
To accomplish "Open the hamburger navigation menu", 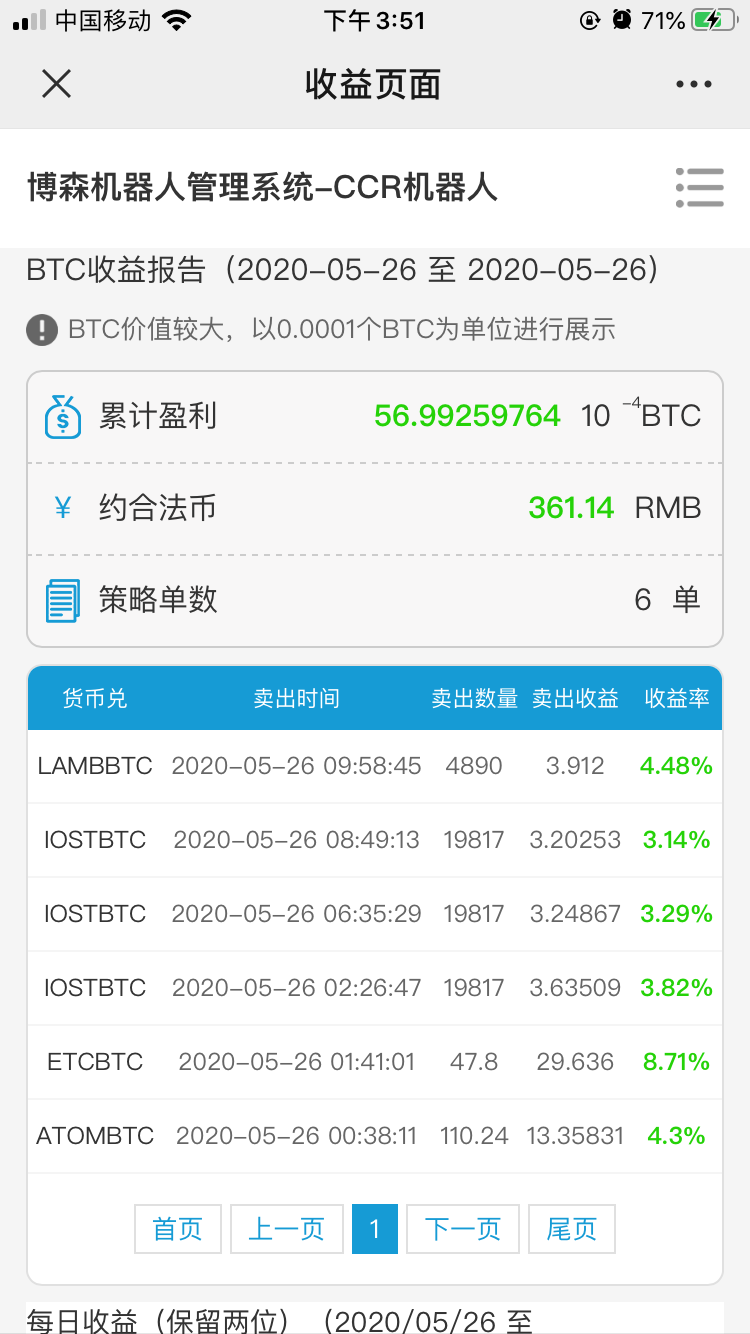I will (699, 187).
